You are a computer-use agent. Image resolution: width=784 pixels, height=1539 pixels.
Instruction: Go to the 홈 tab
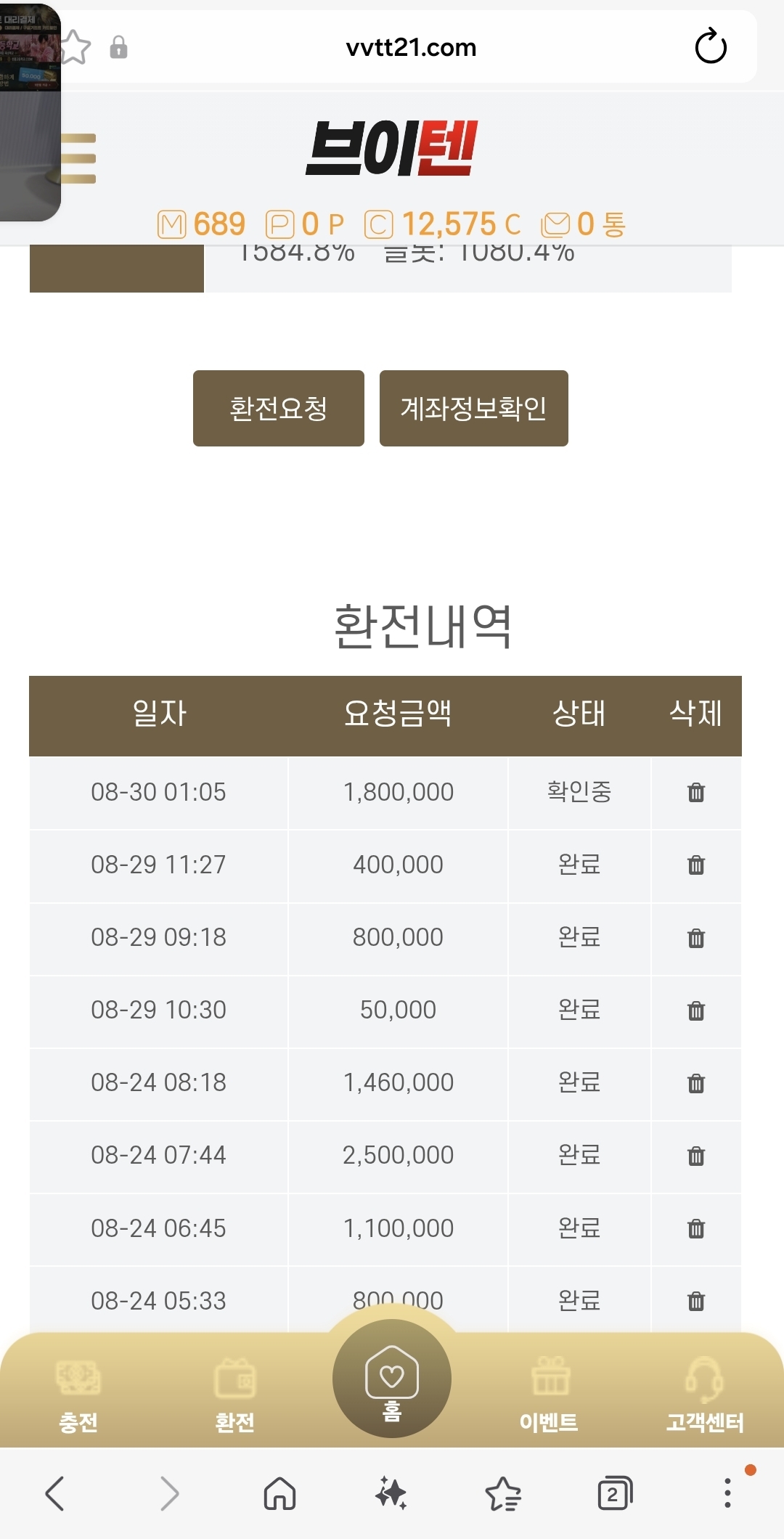(x=392, y=1379)
